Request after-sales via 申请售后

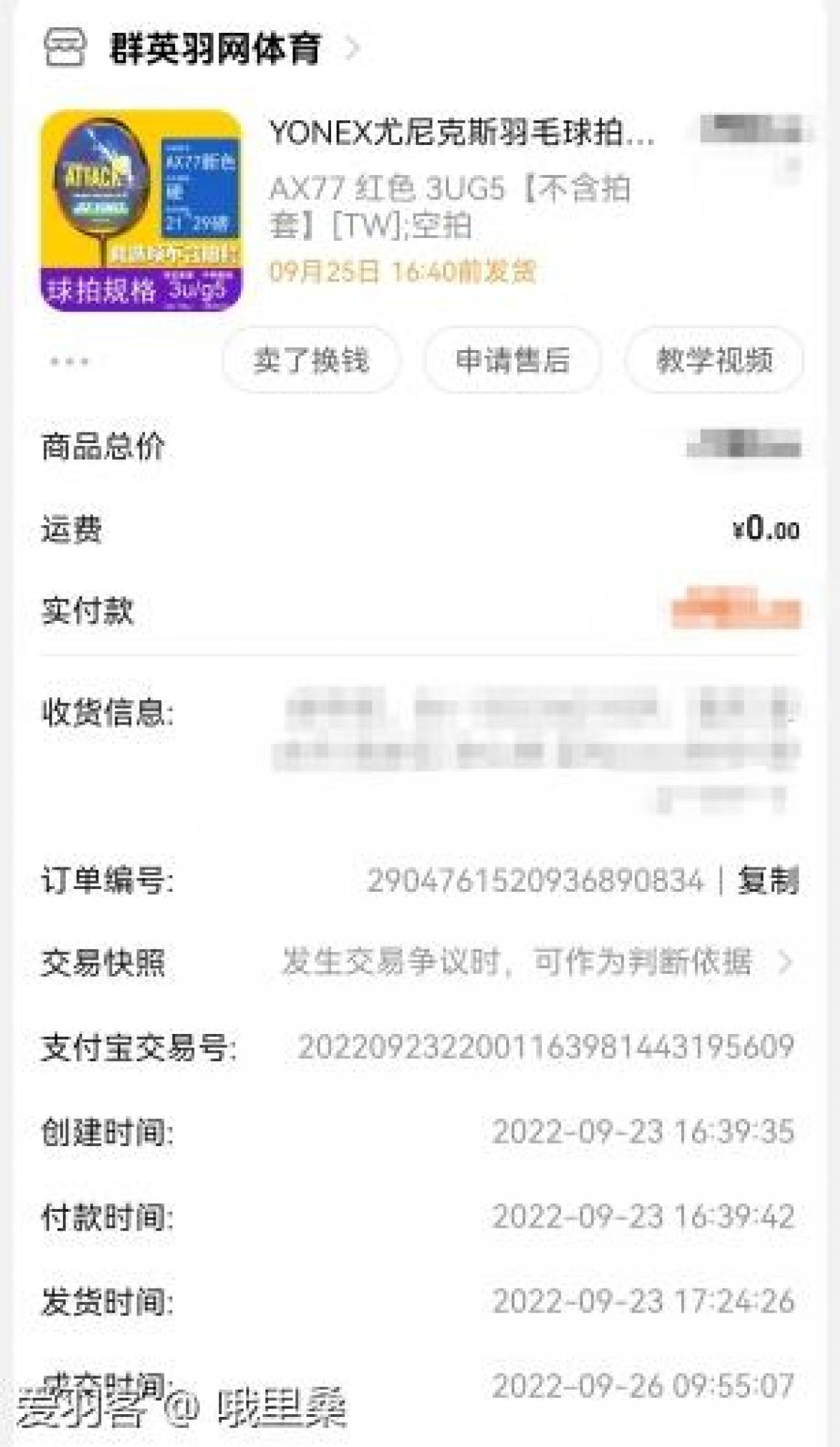tap(512, 361)
